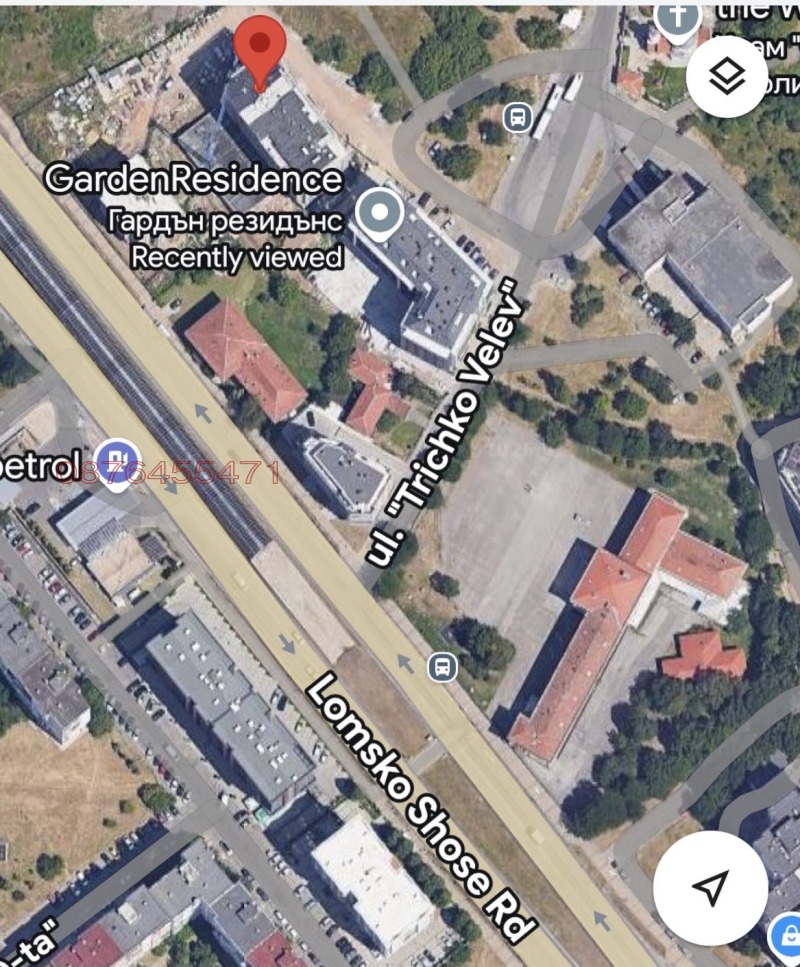Image resolution: width=800 pixels, height=967 pixels.
Task: Select the bus stop on Lomsko Shose Rd
Action: point(442,666)
